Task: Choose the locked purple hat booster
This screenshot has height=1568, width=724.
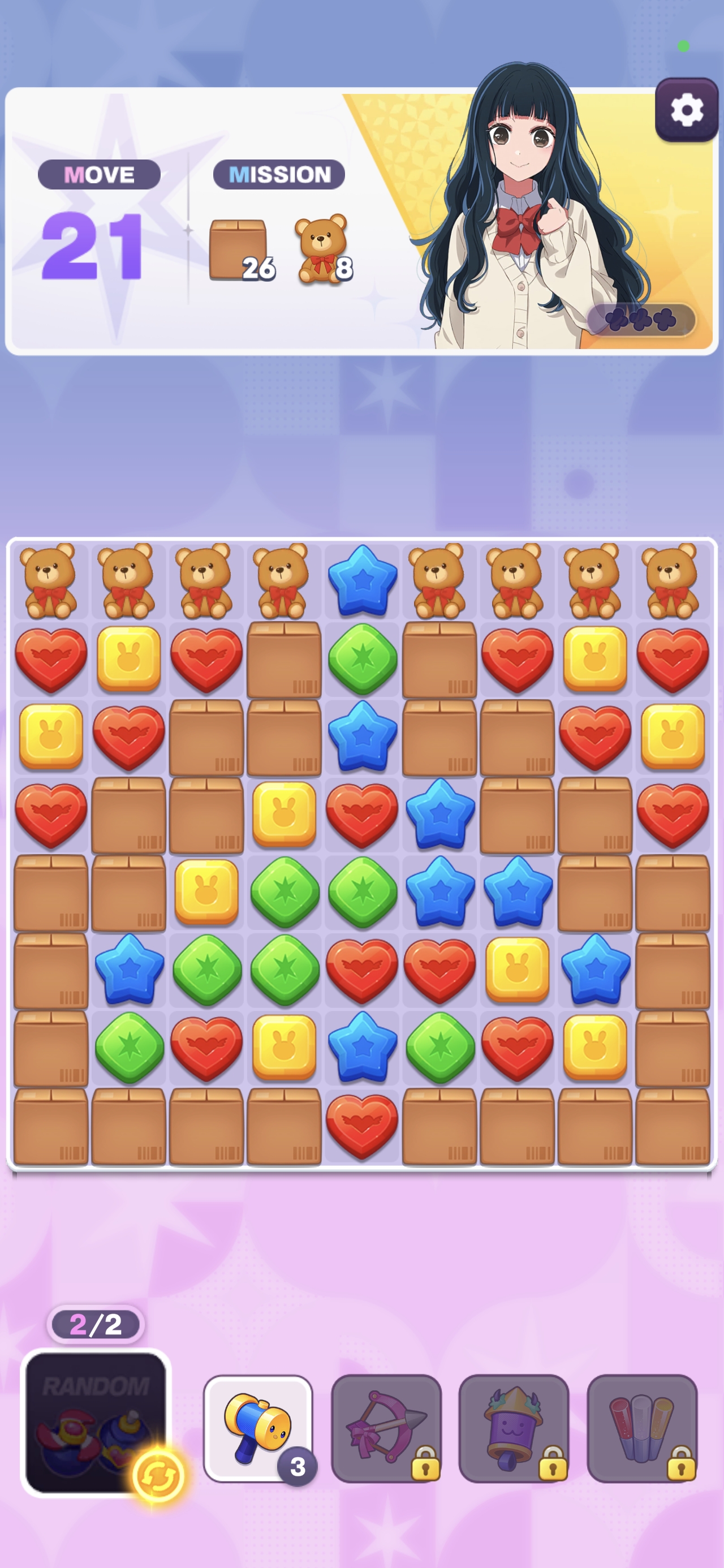Action: click(x=514, y=1427)
